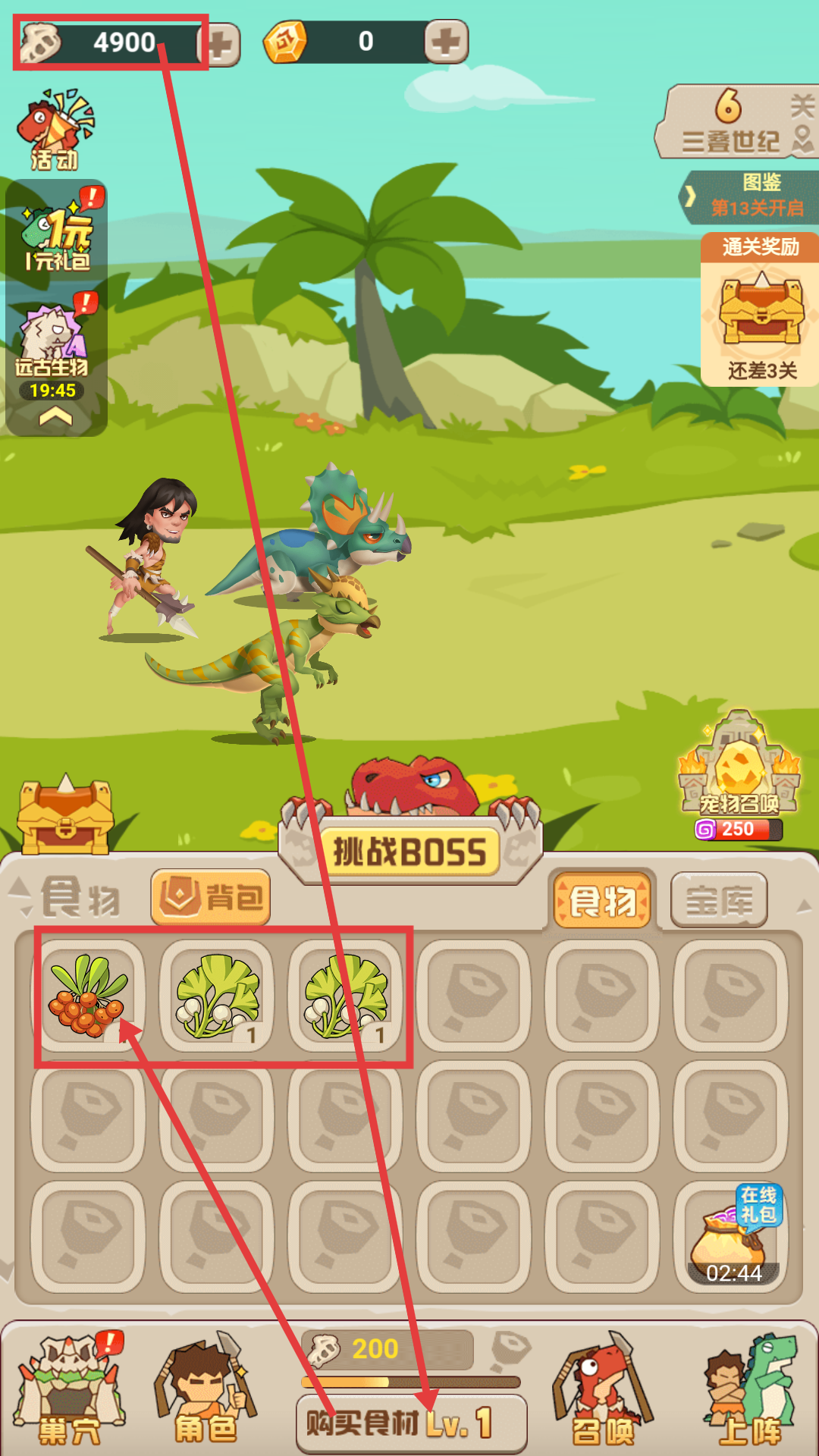Collapse the left side event panel arrow
Image resolution: width=819 pixels, height=1456 pixels.
click(55, 416)
